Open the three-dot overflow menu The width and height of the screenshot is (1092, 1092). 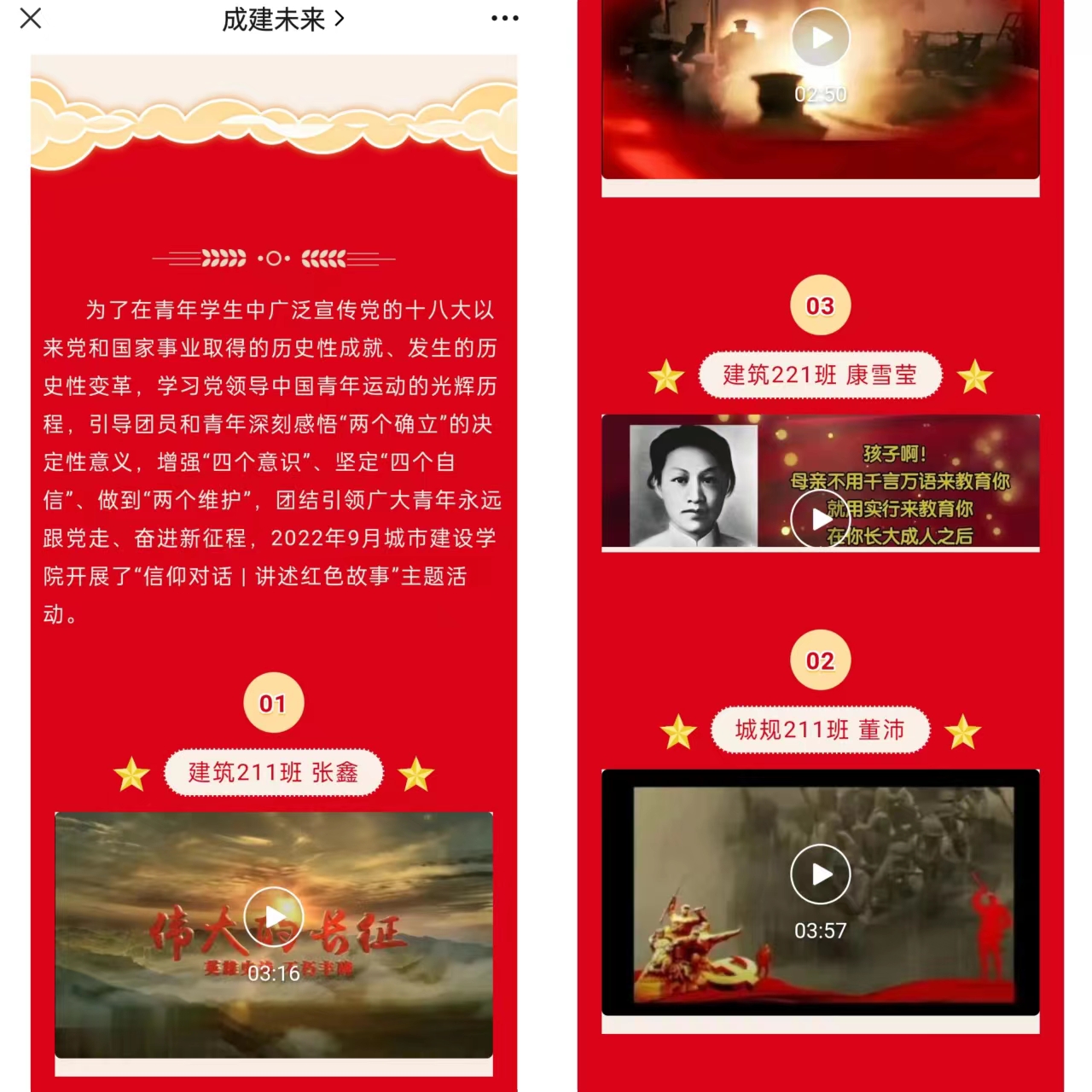[504, 18]
